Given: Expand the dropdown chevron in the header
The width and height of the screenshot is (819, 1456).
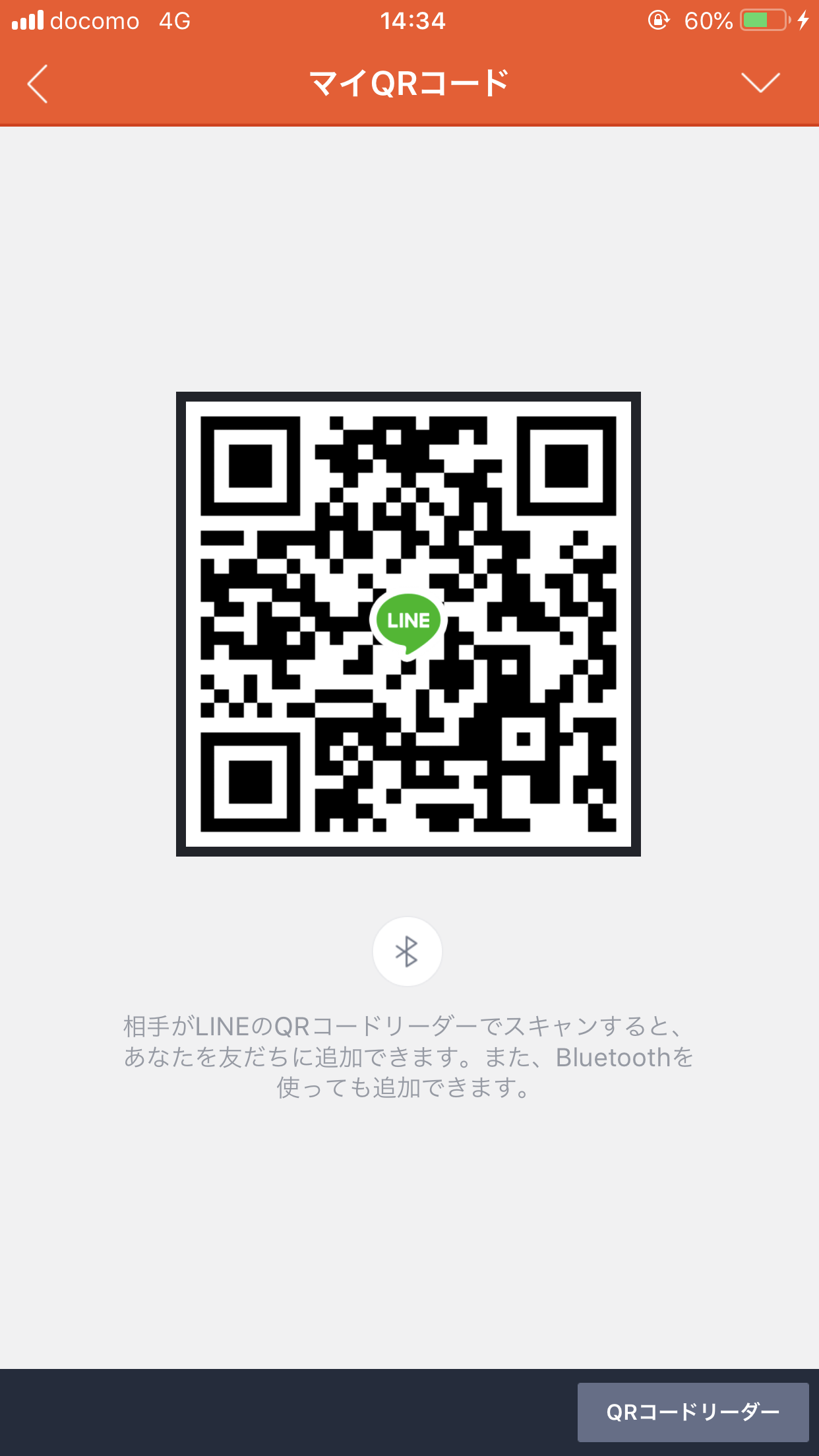Looking at the screenshot, I should 760,83.
